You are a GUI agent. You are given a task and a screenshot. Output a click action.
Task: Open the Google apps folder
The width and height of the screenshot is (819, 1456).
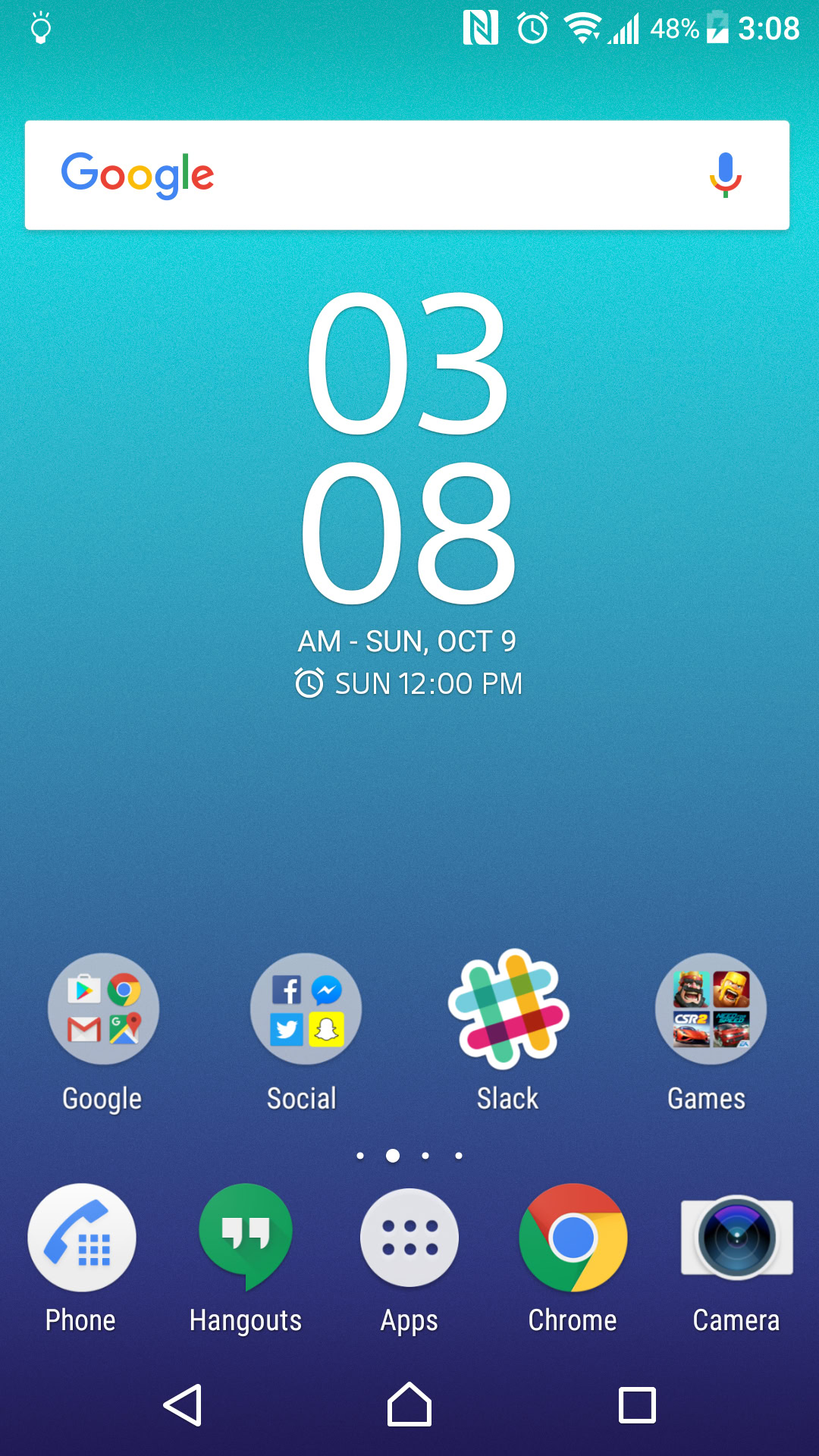tap(103, 1009)
